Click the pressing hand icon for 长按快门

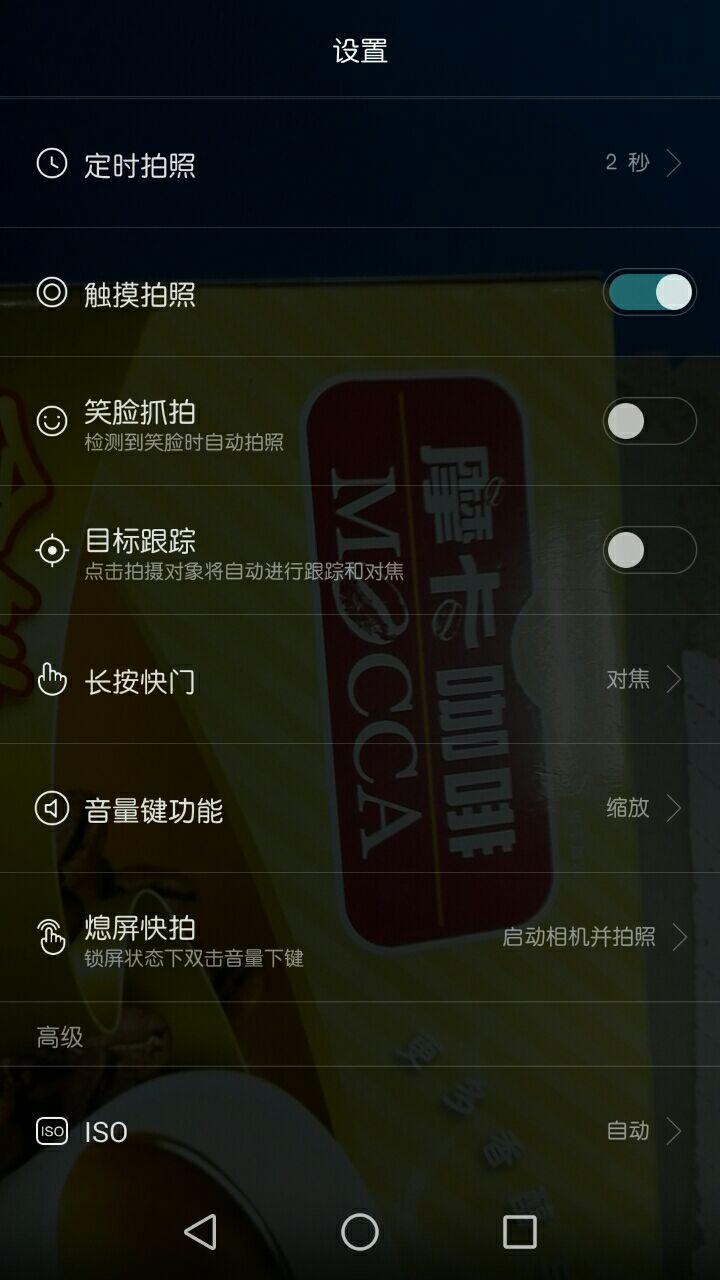pyautogui.click(x=50, y=678)
